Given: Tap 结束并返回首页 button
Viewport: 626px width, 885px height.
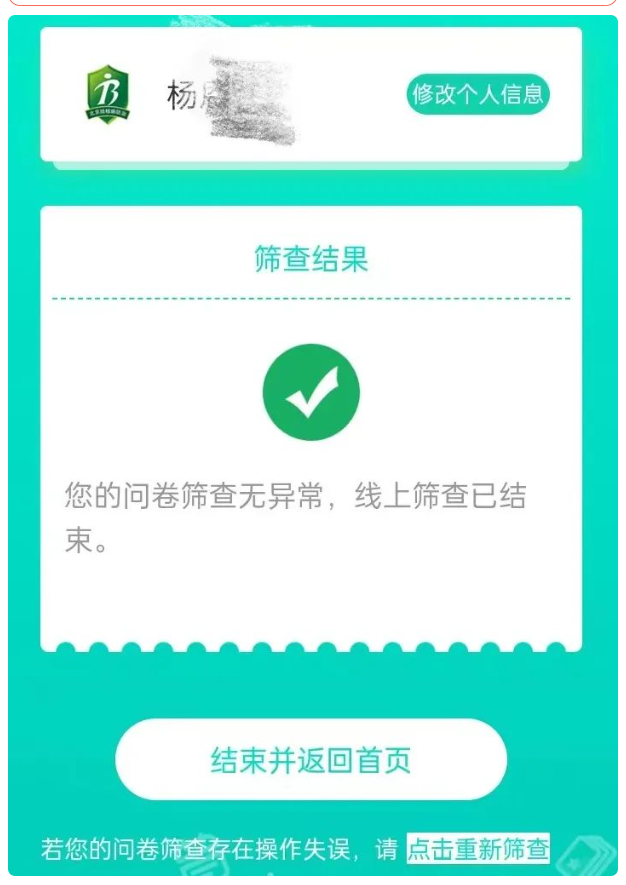Looking at the screenshot, I should click(311, 760).
